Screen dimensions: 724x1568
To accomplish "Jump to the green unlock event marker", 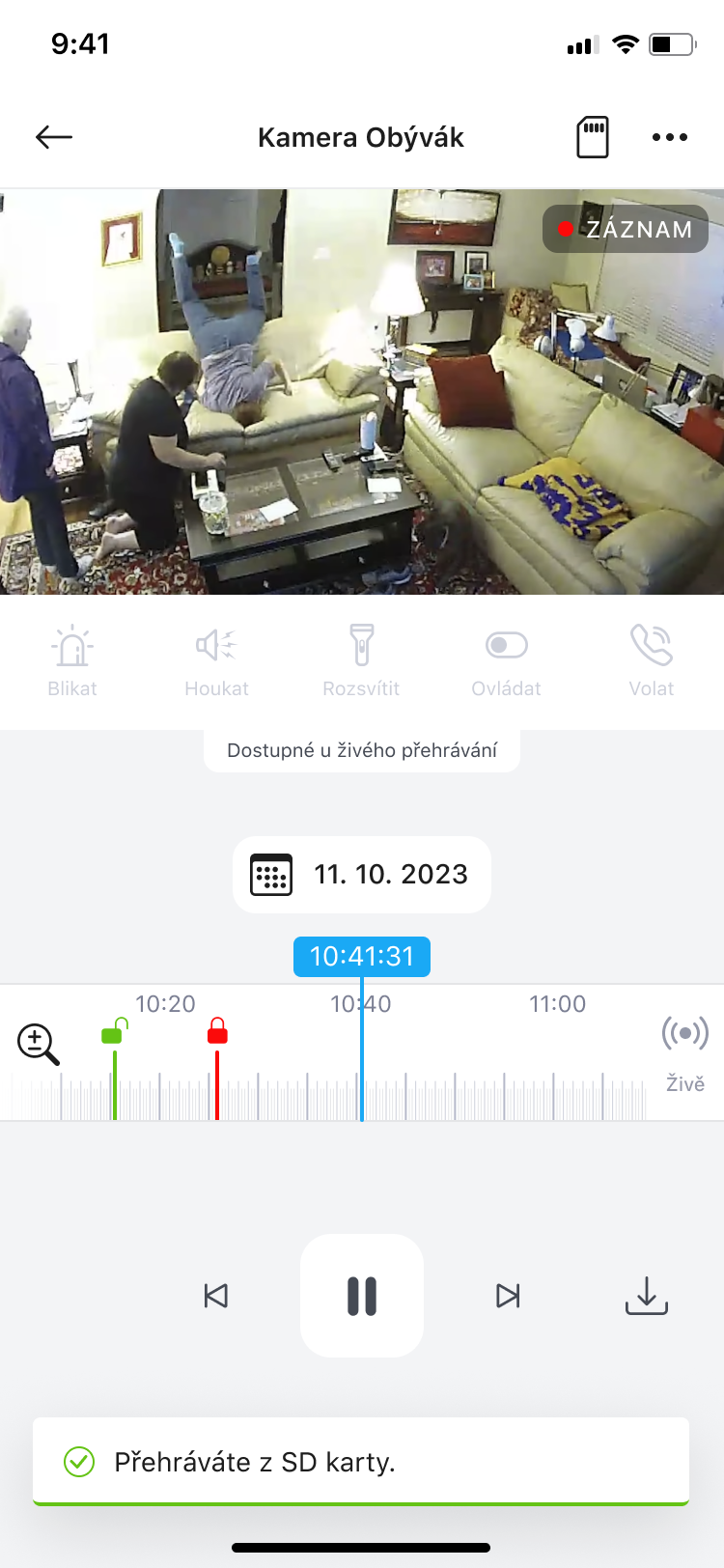I will [114, 1033].
